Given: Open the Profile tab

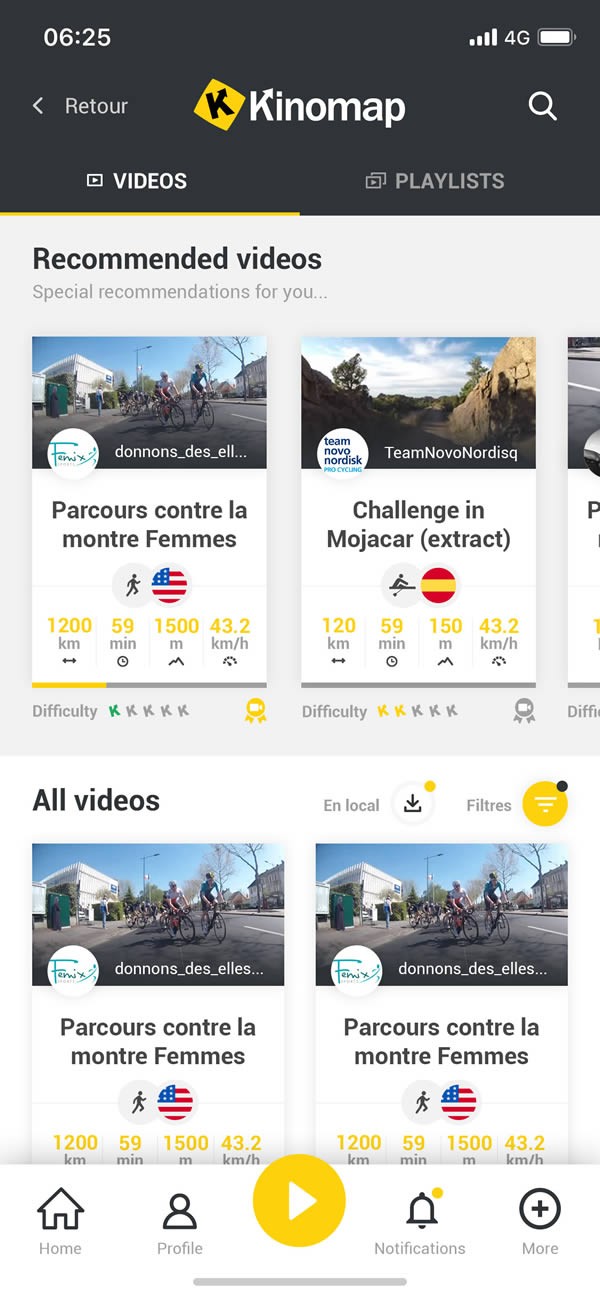Looking at the screenshot, I should pyautogui.click(x=180, y=1220).
